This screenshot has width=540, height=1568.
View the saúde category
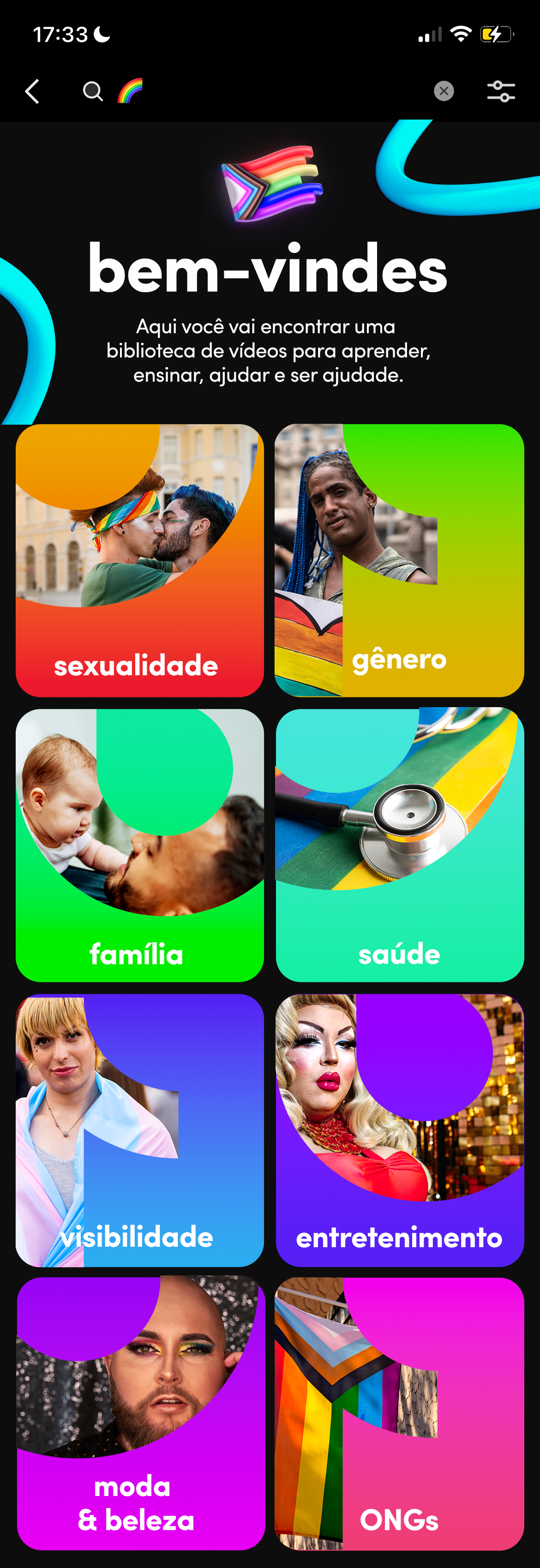(399, 845)
